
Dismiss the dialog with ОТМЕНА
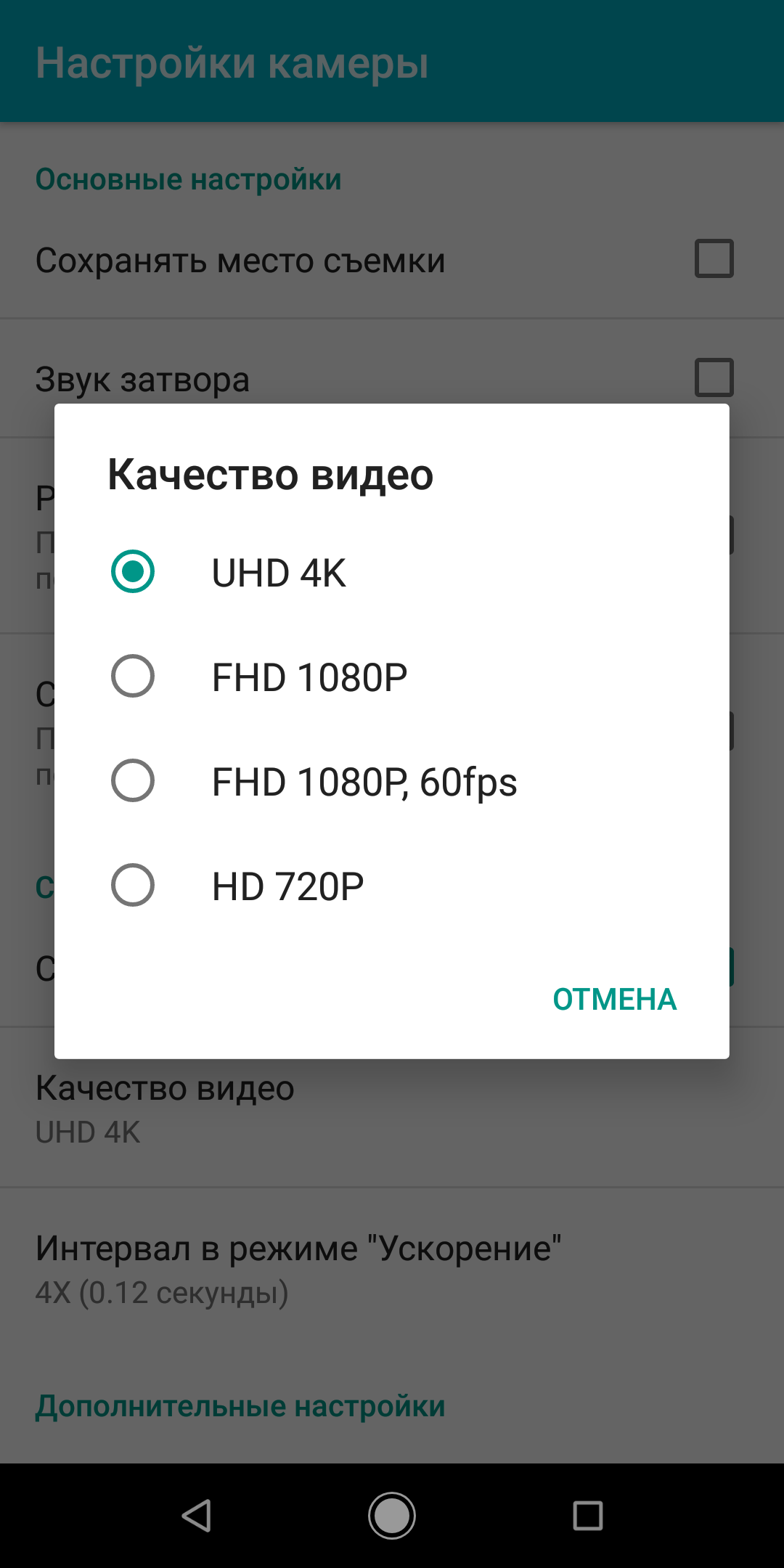pyautogui.click(x=614, y=1000)
